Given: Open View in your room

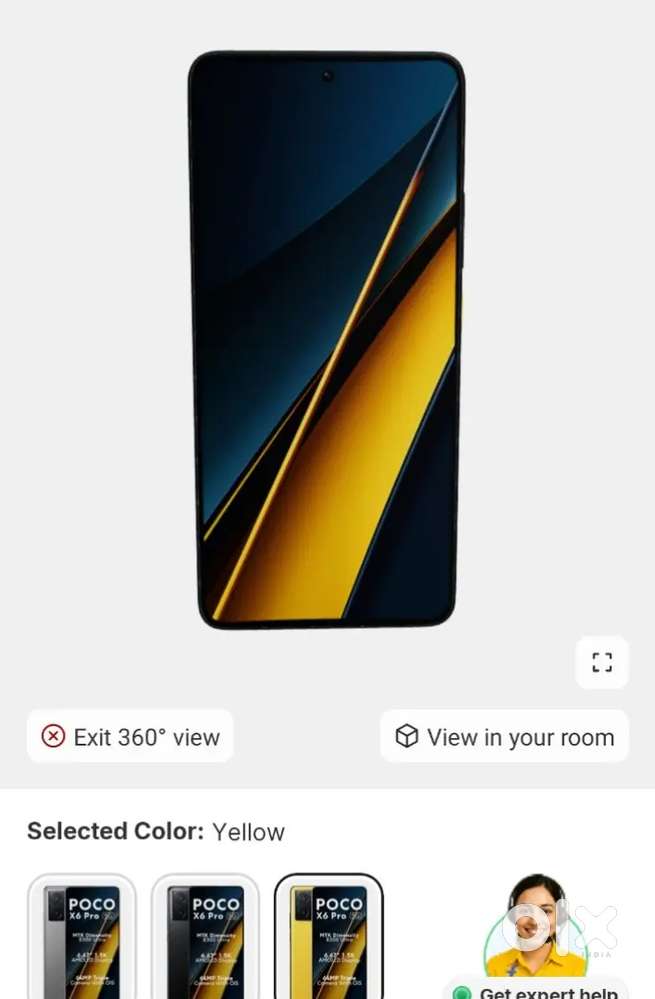Looking at the screenshot, I should 504,737.
